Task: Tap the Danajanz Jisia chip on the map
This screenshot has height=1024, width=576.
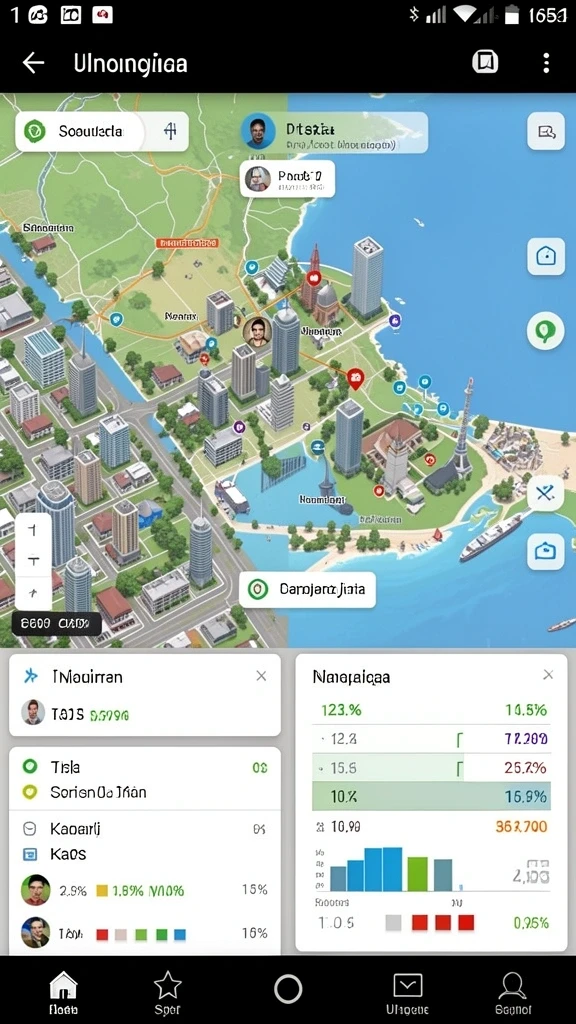Action: 308,590
